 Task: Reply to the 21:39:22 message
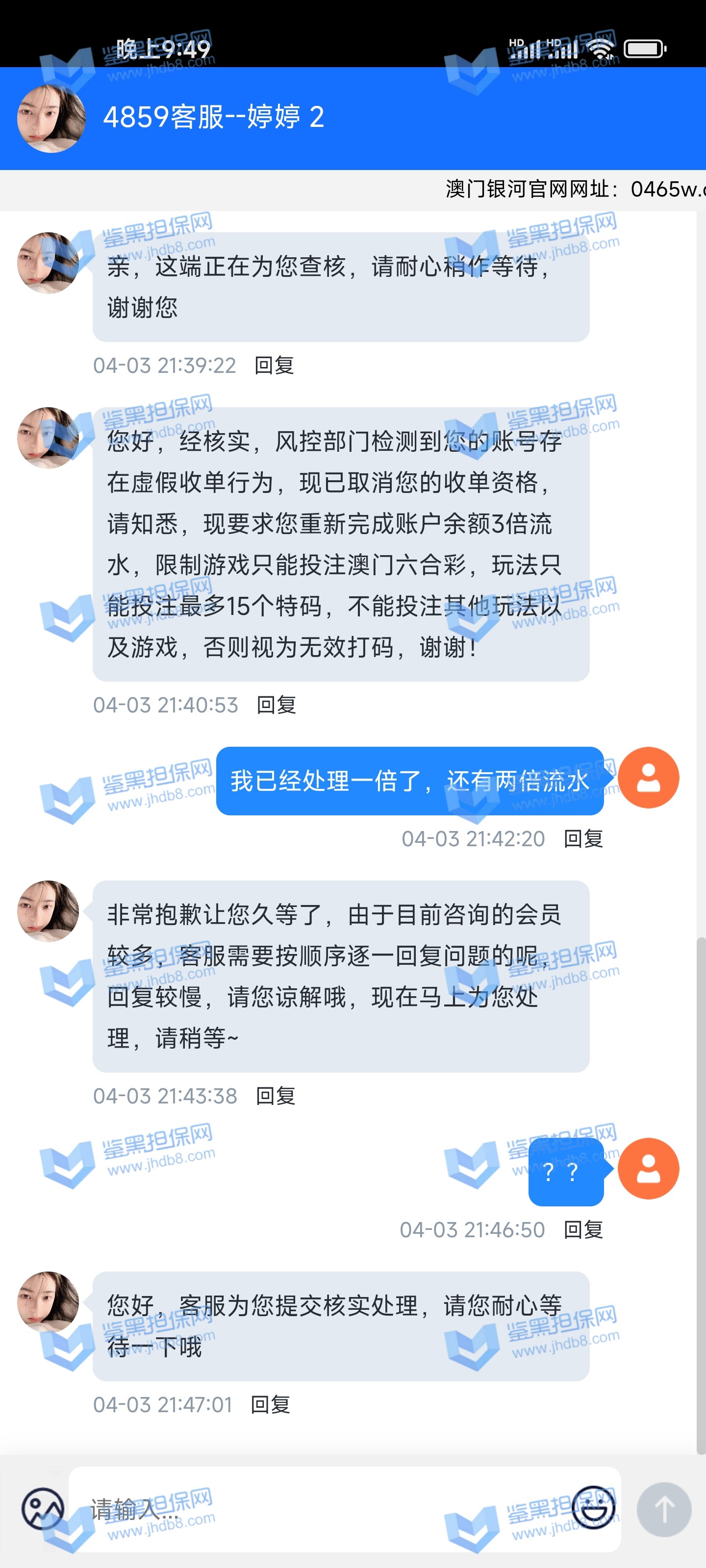(x=274, y=365)
